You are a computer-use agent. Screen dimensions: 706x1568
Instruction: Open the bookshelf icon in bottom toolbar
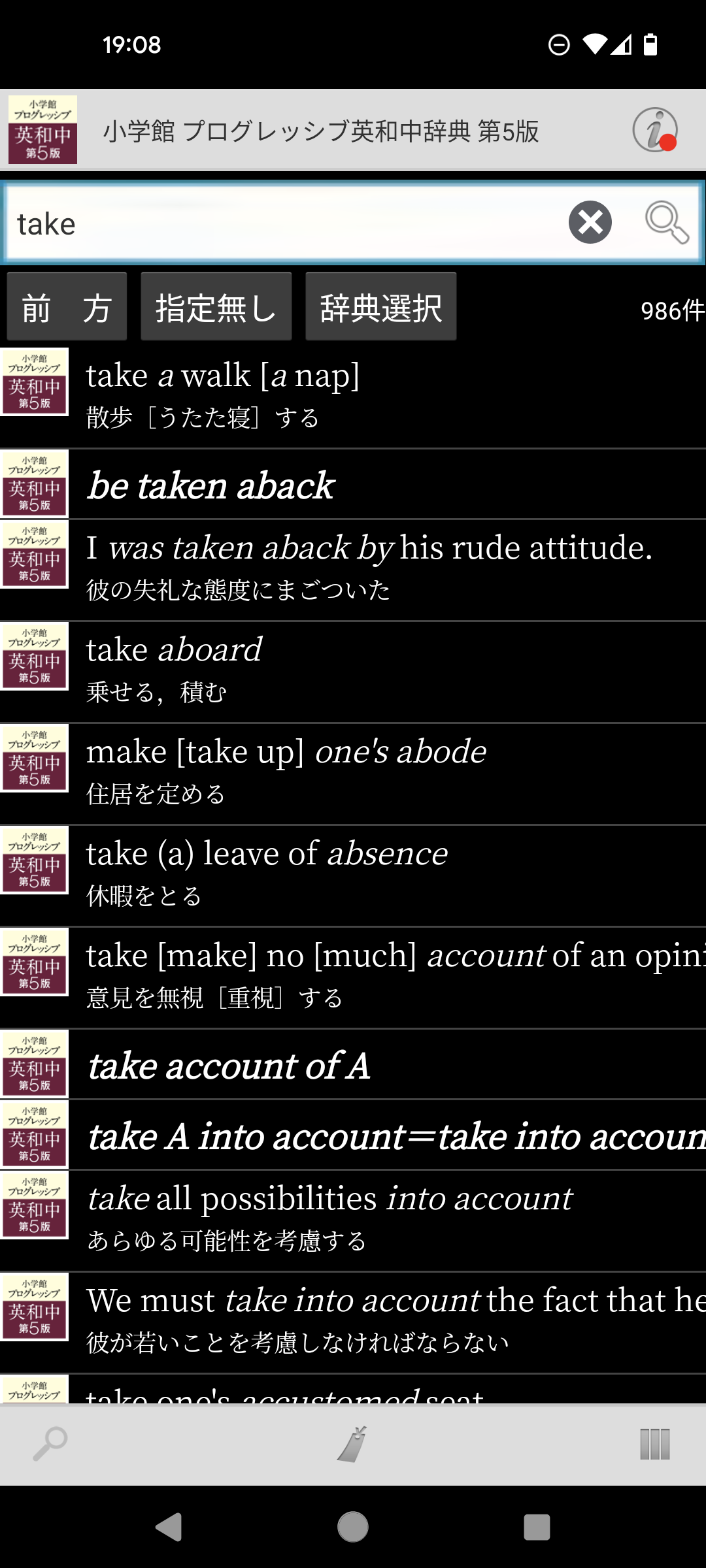[x=654, y=1443]
